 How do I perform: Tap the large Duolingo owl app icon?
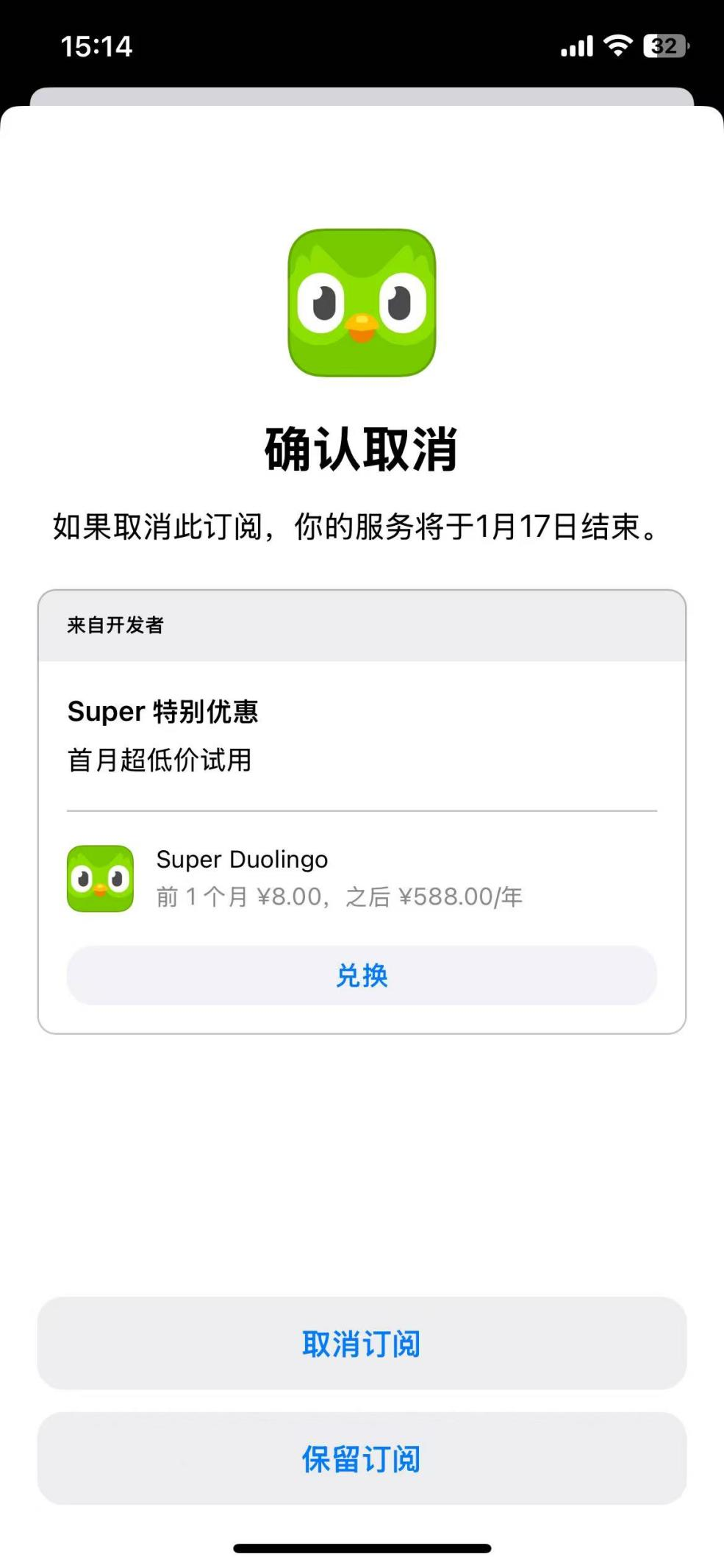click(x=362, y=304)
